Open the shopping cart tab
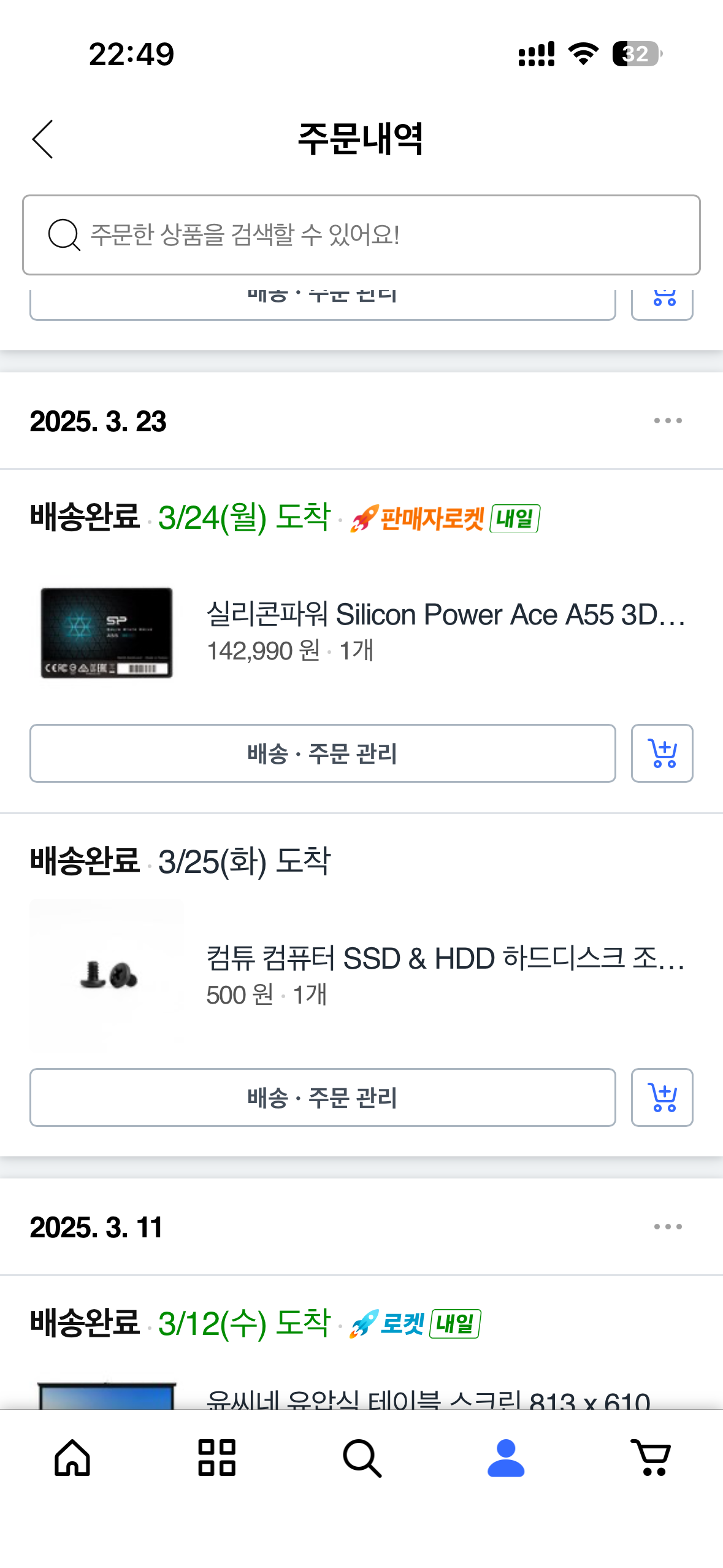The image size is (723, 1568). [651, 1458]
